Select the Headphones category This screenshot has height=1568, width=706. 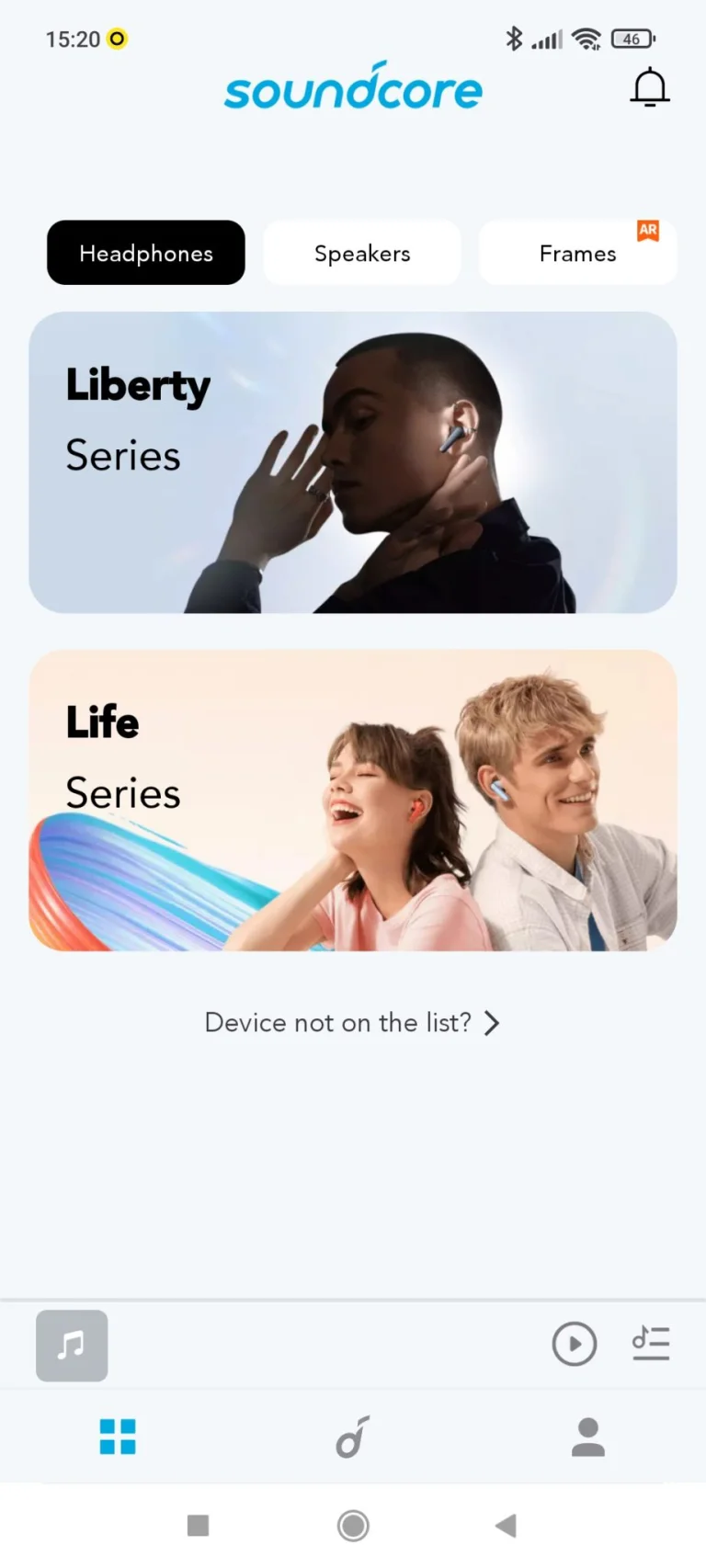(x=146, y=253)
